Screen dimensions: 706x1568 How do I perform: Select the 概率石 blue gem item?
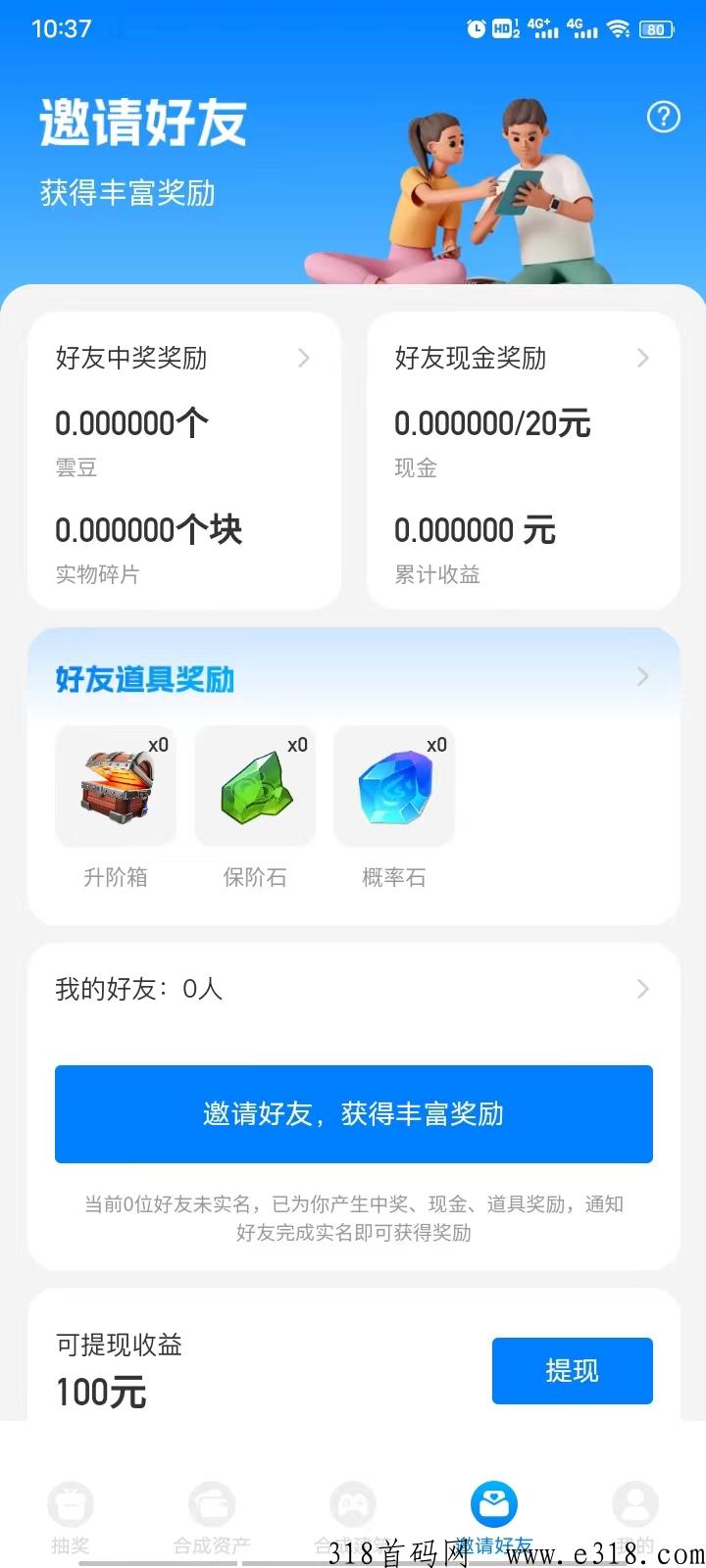click(x=394, y=785)
